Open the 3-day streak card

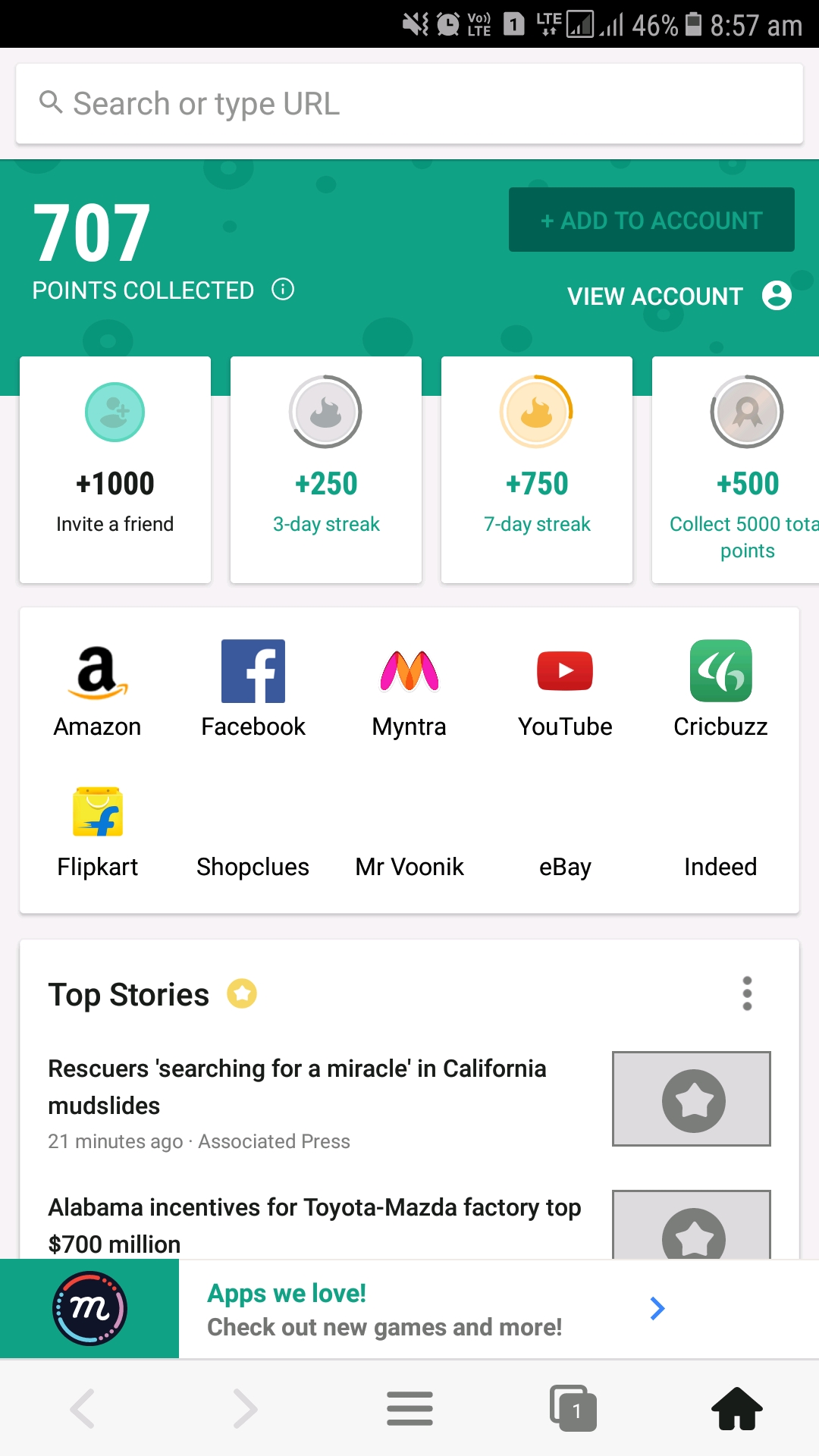[326, 469]
